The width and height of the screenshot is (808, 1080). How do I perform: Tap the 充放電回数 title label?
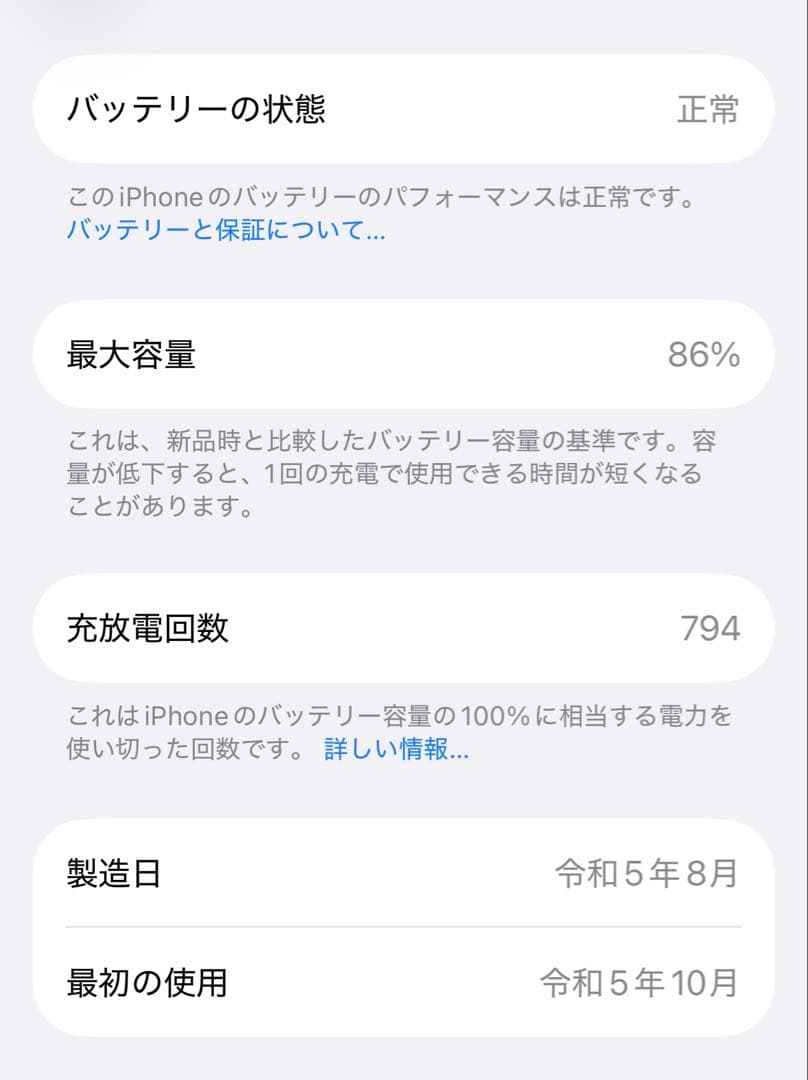coord(142,628)
